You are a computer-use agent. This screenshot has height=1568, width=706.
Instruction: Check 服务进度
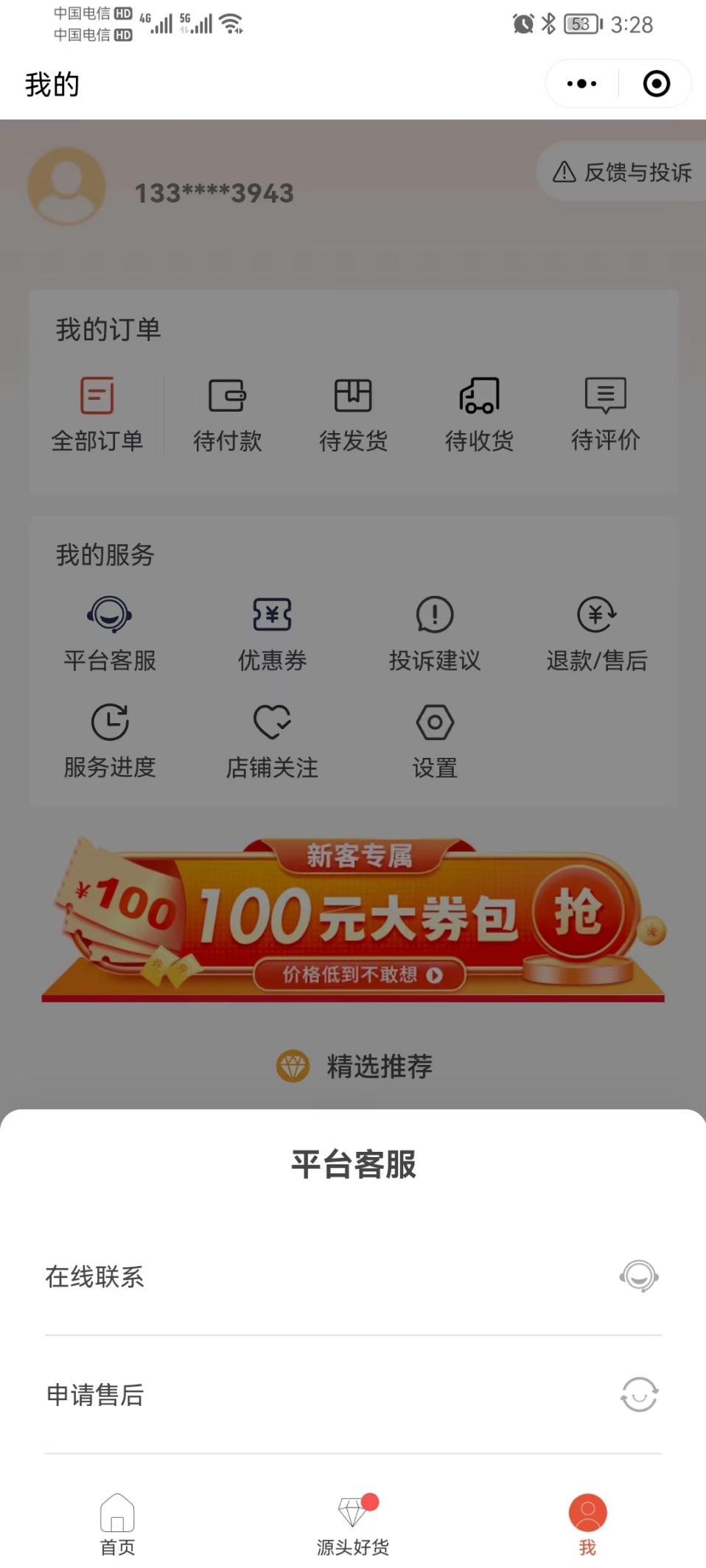(x=110, y=741)
